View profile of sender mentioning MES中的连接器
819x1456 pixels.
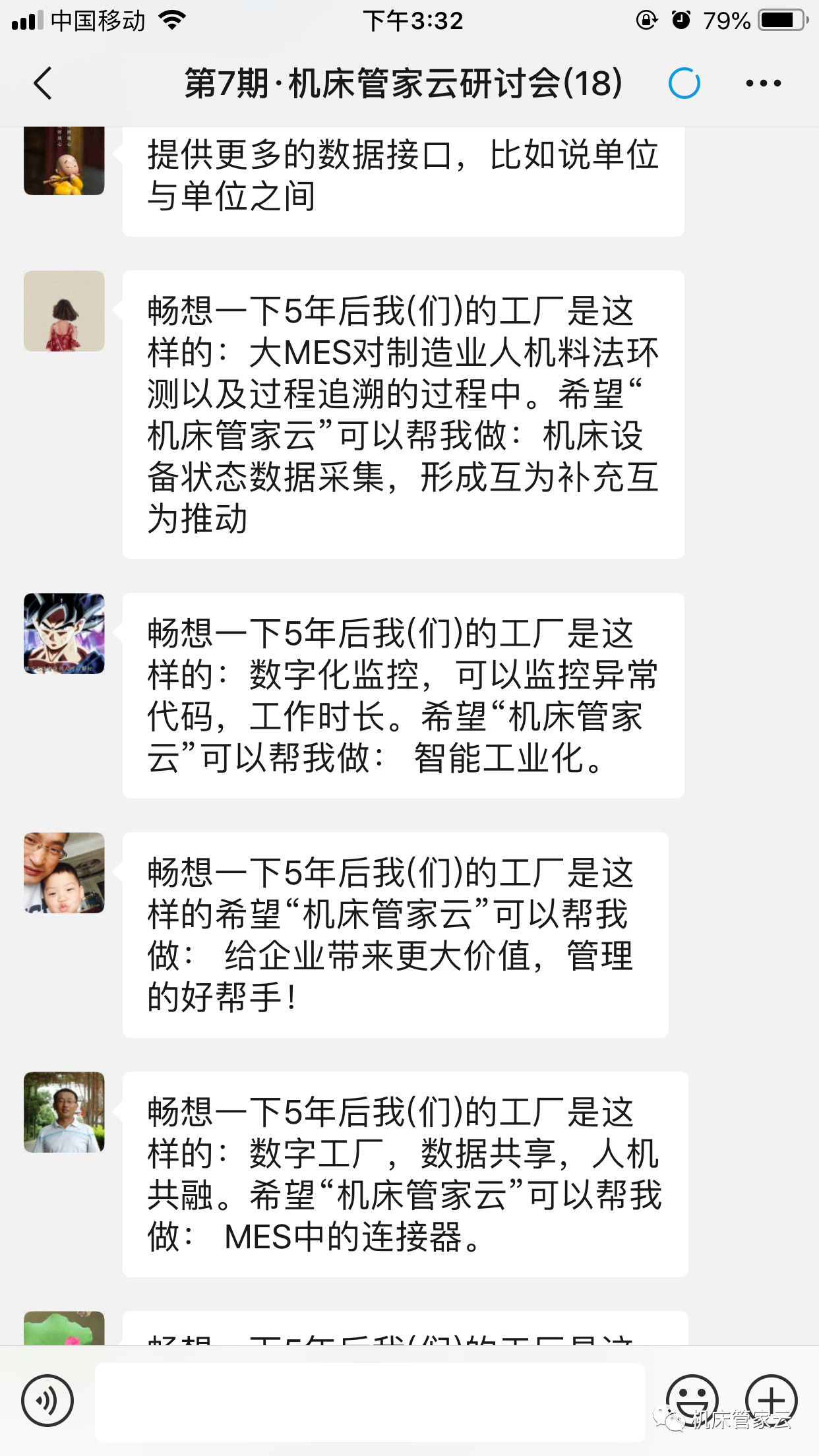click(64, 1112)
